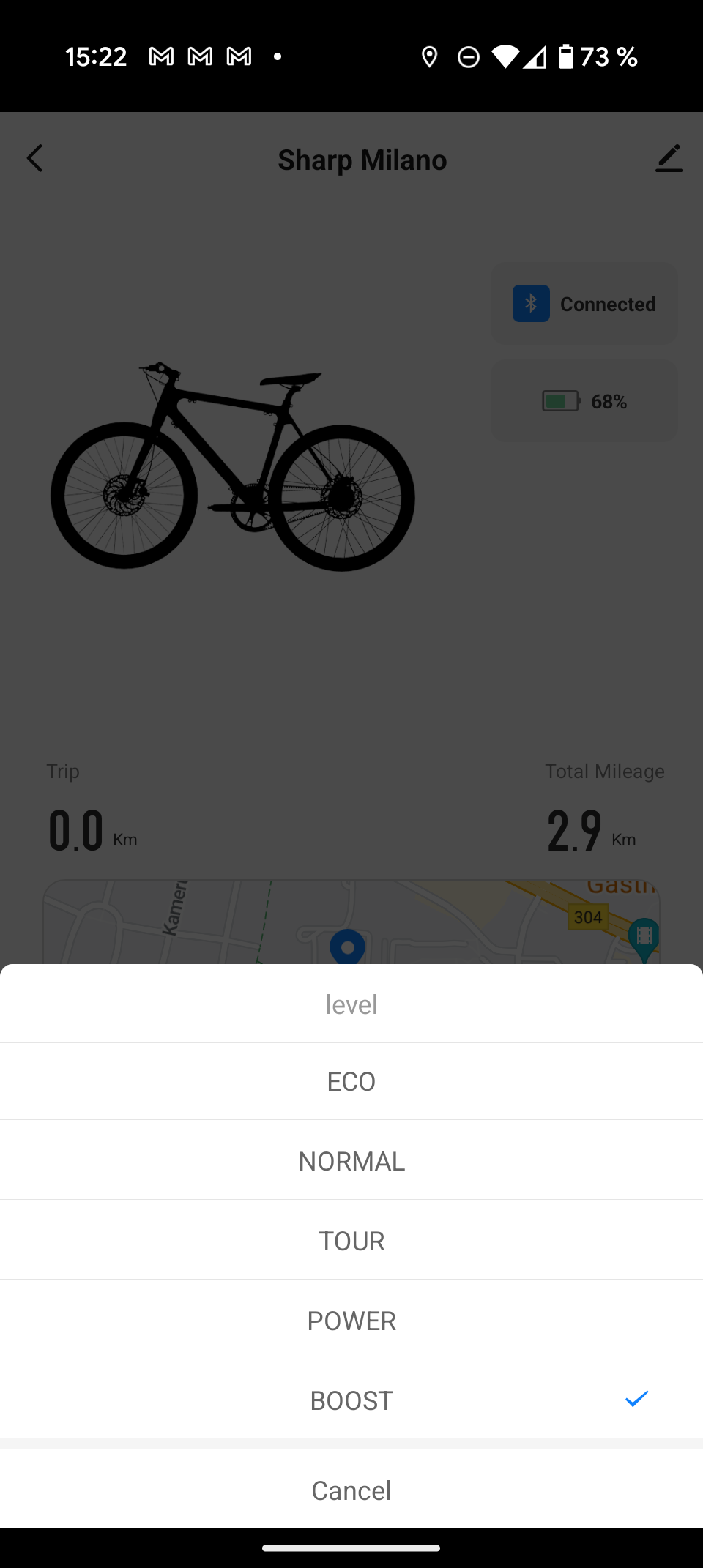Set the level to POWER

(351, 1321)
